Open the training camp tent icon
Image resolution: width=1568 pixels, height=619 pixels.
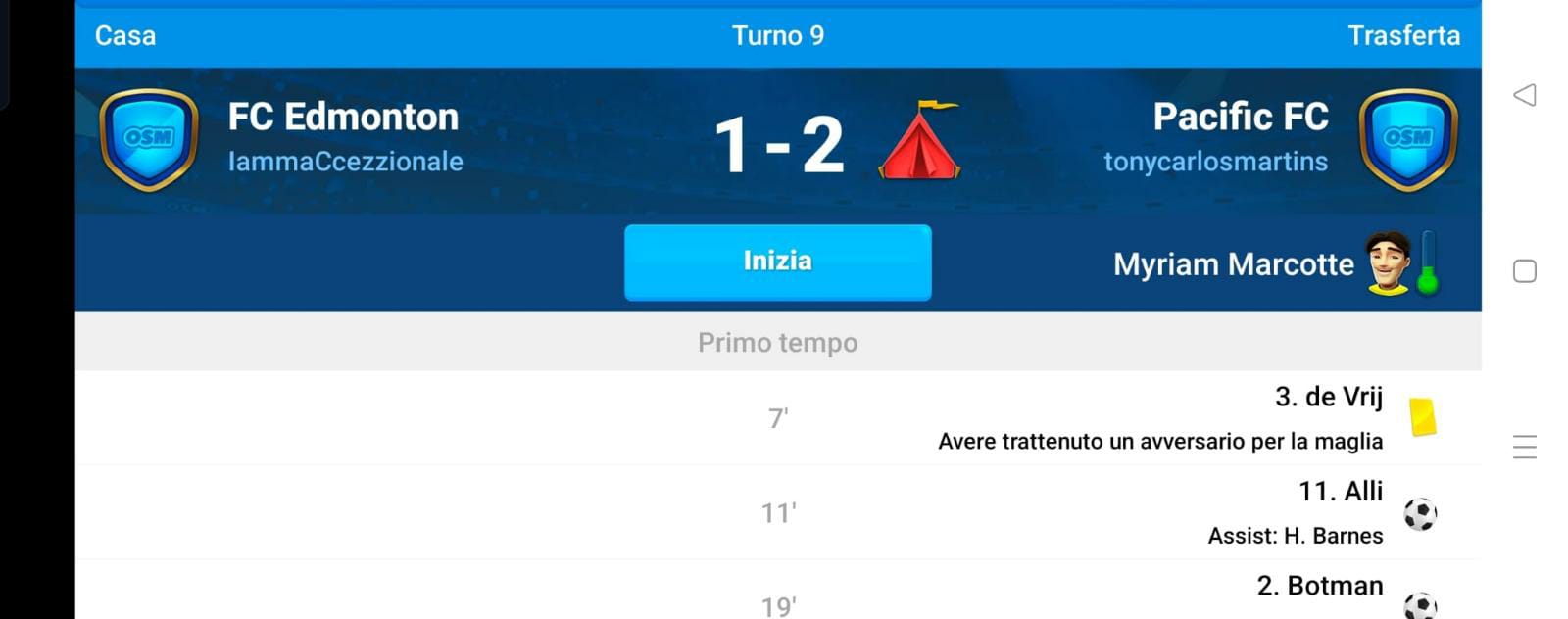click(918, 141)
